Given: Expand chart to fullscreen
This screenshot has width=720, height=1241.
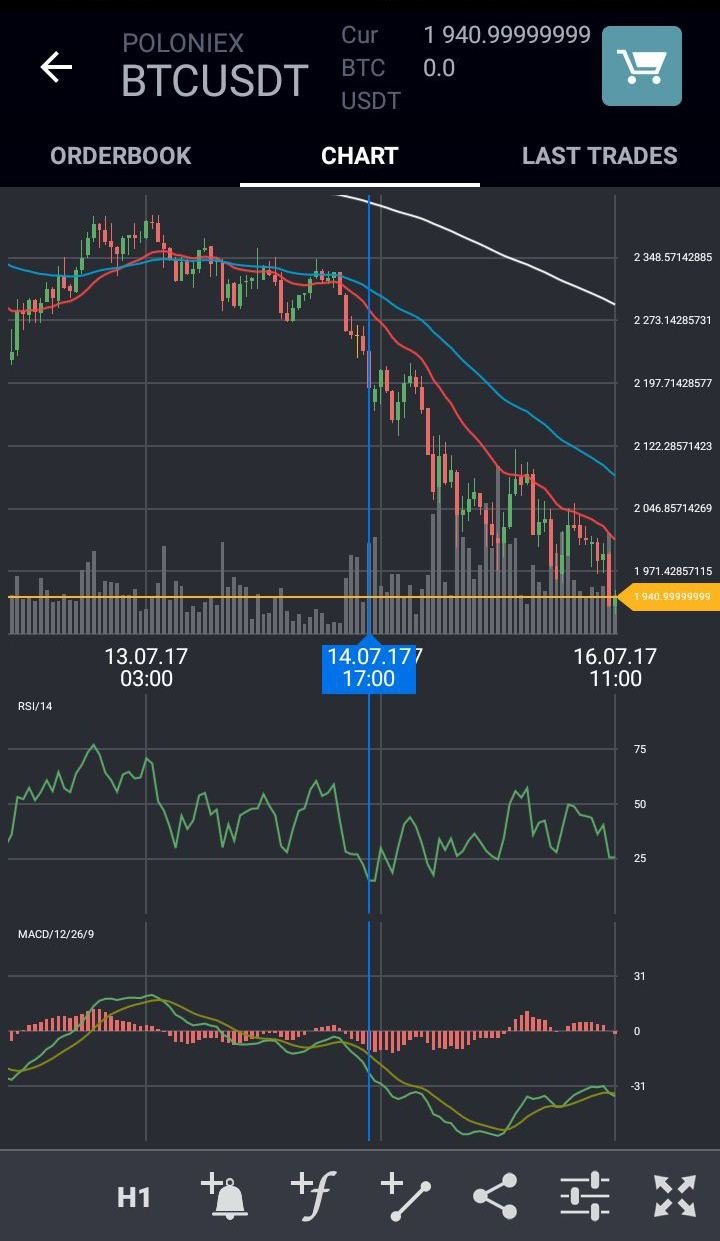Looking at the screenshot, I should pos(675,1196).
